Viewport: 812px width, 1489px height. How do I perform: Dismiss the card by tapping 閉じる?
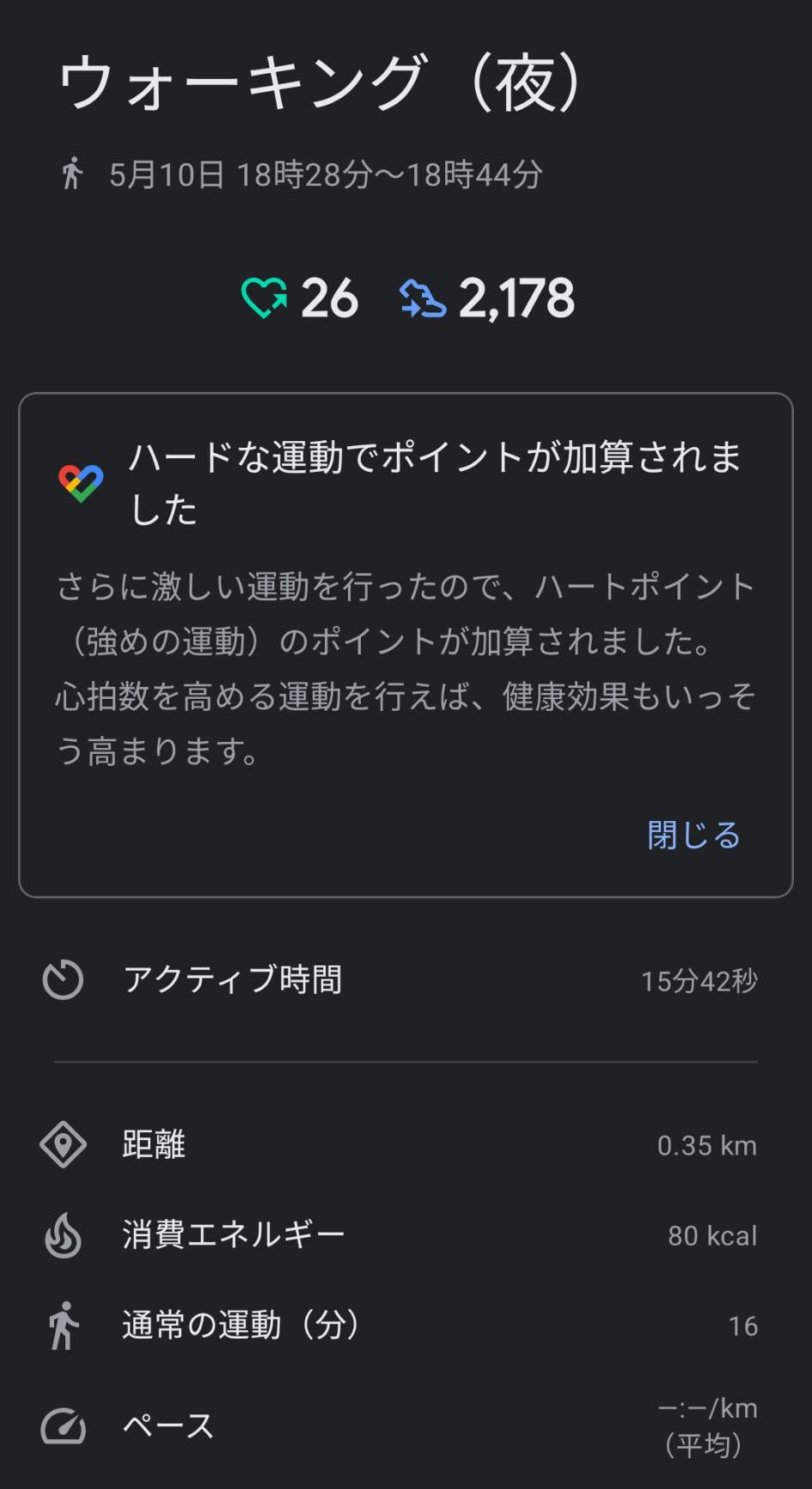pyautogui.click(x=693, y=835)
